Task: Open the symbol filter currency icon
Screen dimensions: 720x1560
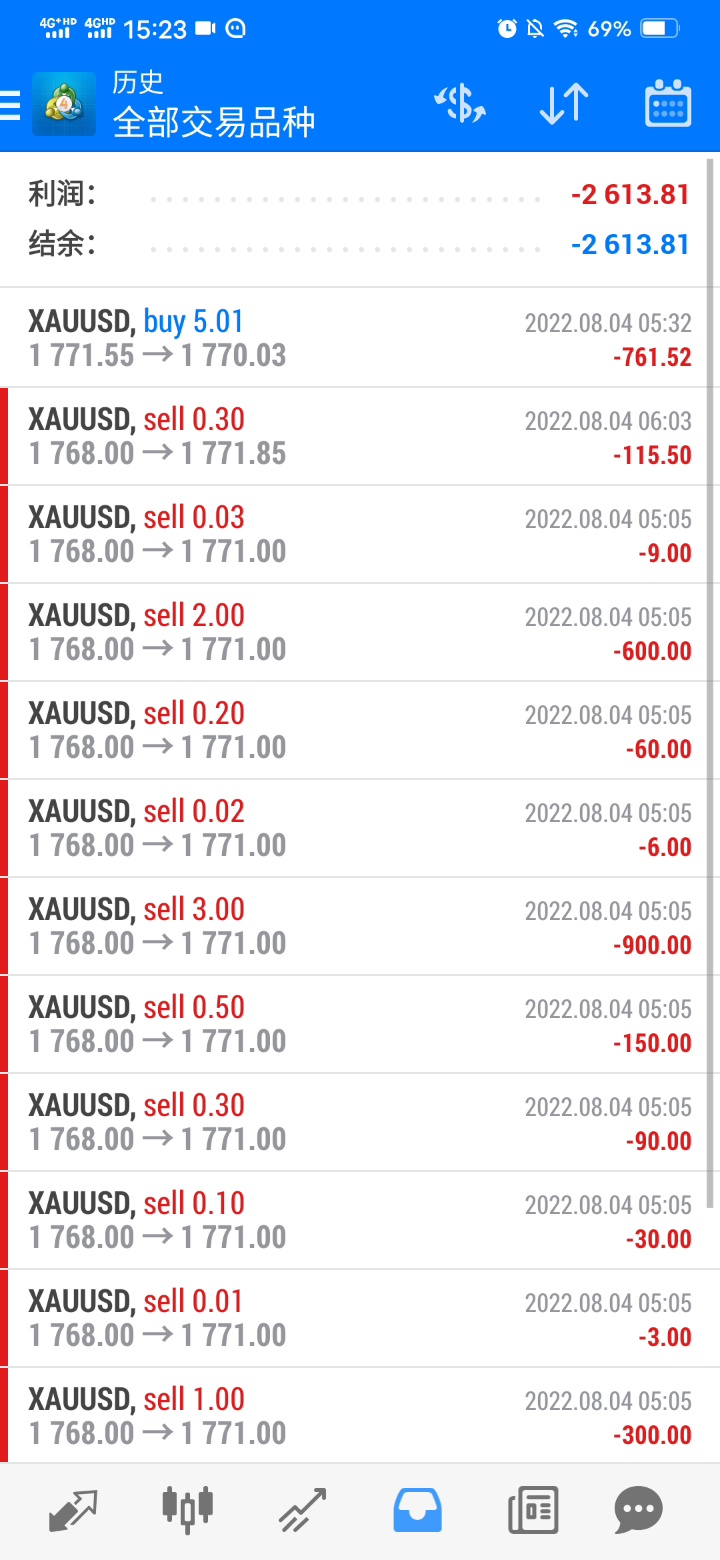Action: 460,104
